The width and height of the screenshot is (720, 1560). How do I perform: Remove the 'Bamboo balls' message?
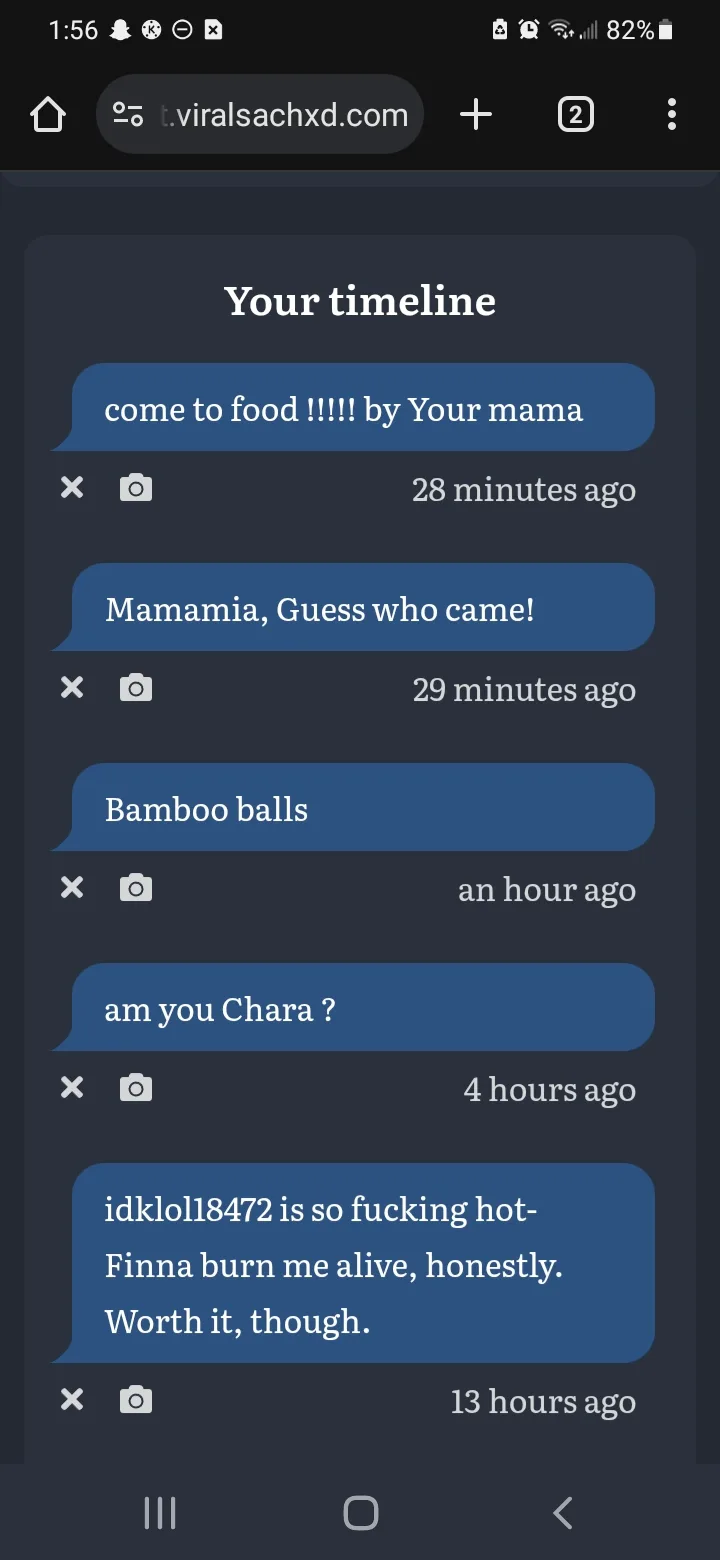click(x=72, y=888)
